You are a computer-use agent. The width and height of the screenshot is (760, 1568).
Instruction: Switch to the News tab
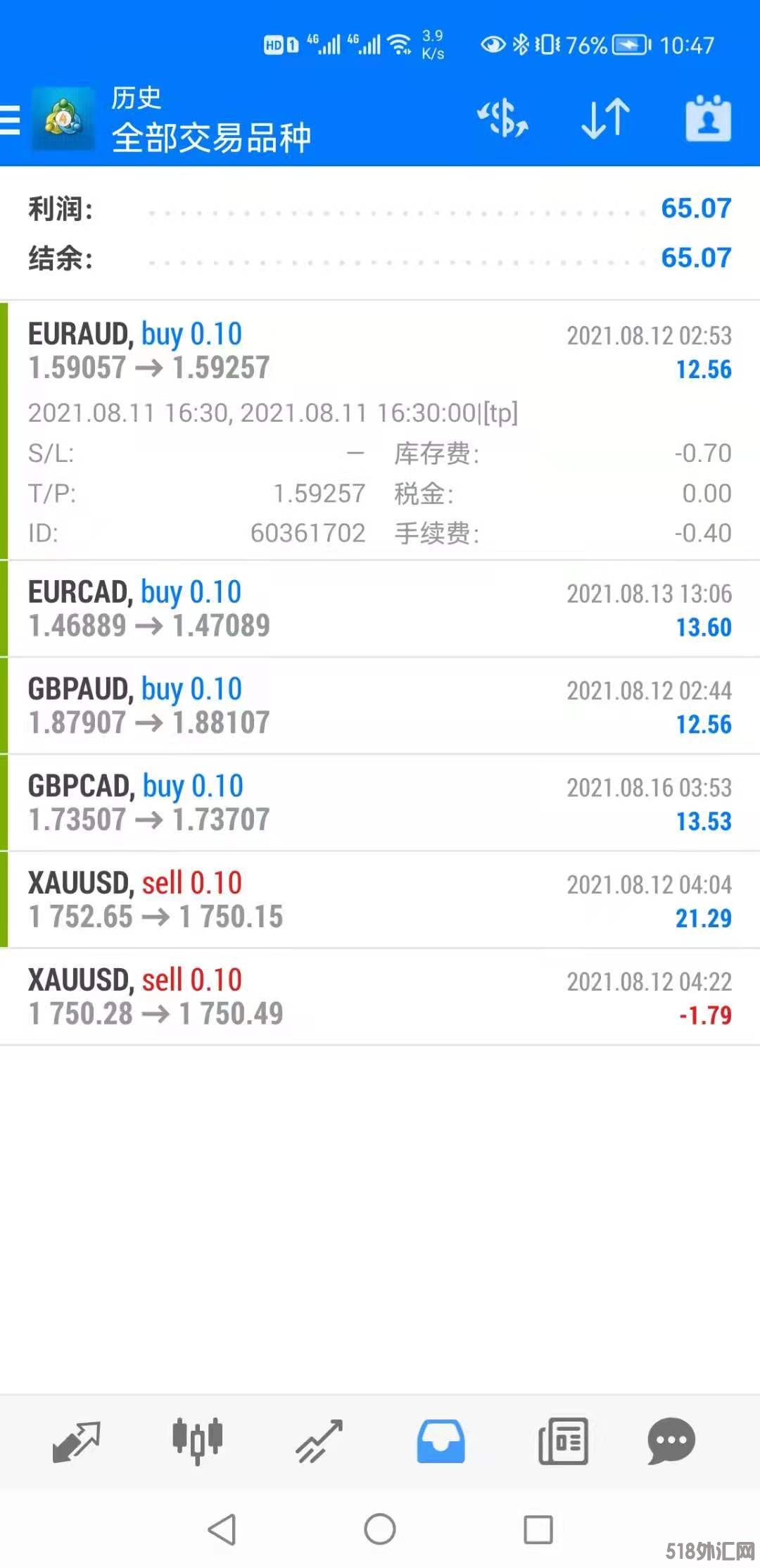coord(563,1441)
